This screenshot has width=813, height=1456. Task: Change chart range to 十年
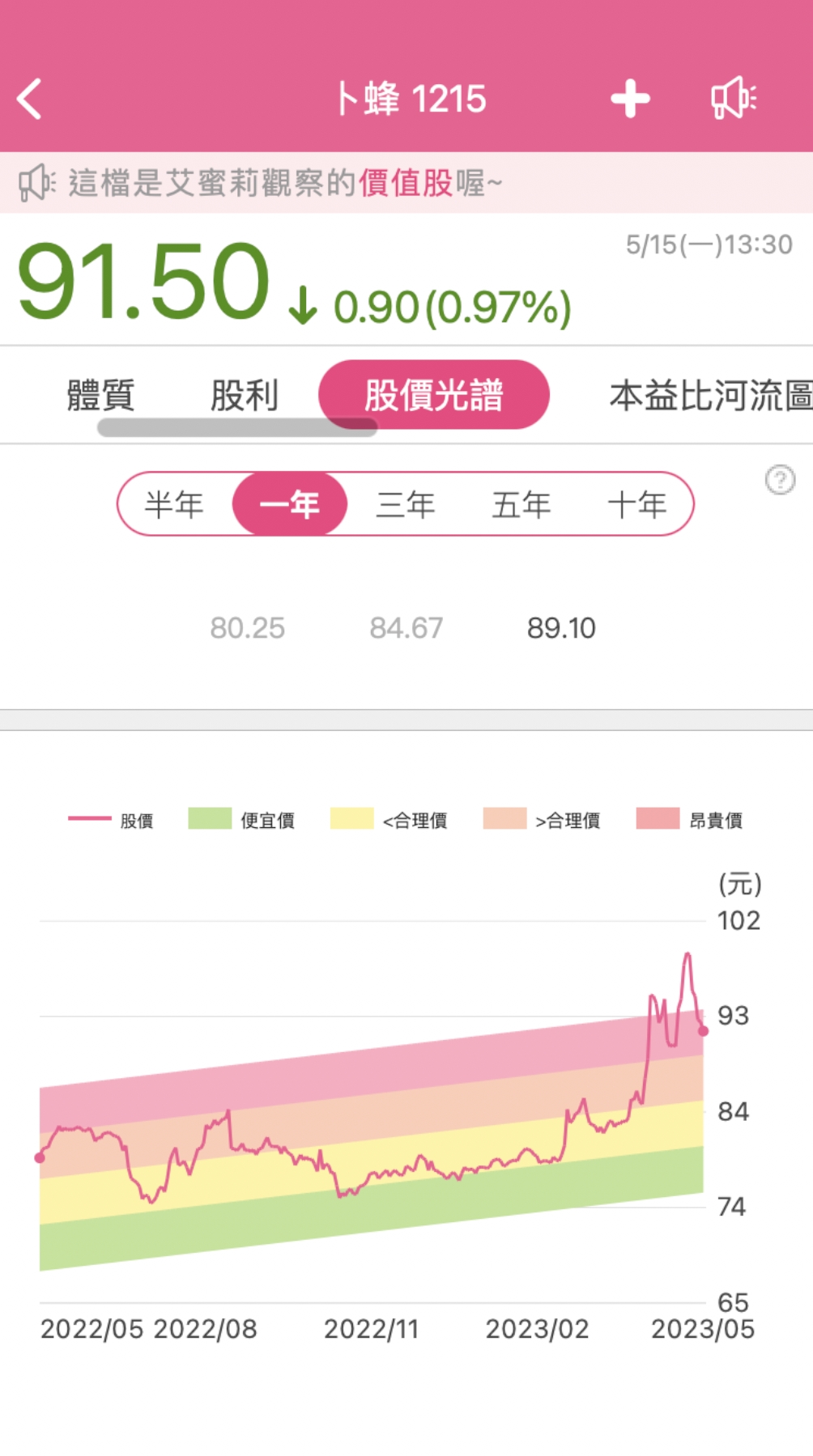[637, 504]
